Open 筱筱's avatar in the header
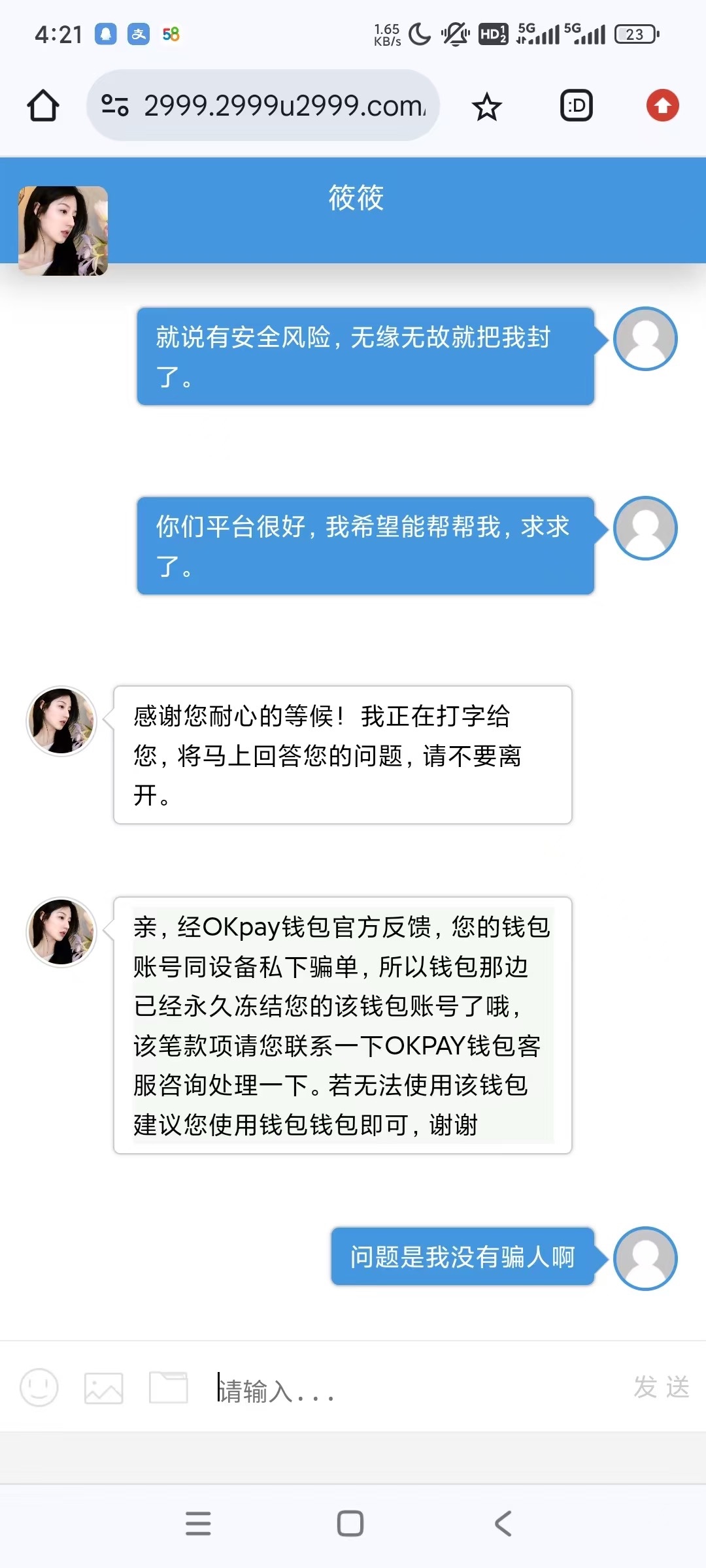This screenshot has width=706, height=1568. (63, 231)
